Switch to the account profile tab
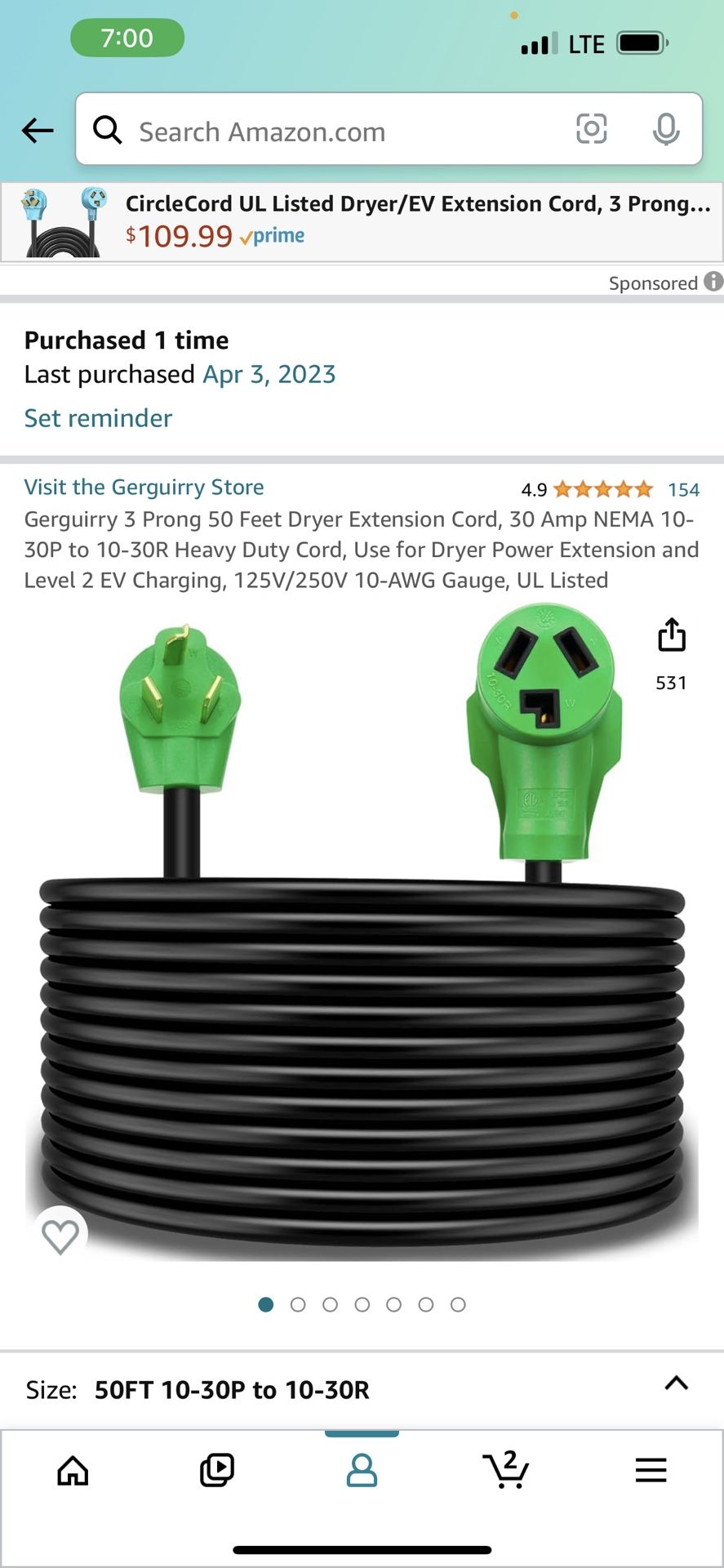724x1568 pixels. pyautogui.click(x=362, y=1471)
